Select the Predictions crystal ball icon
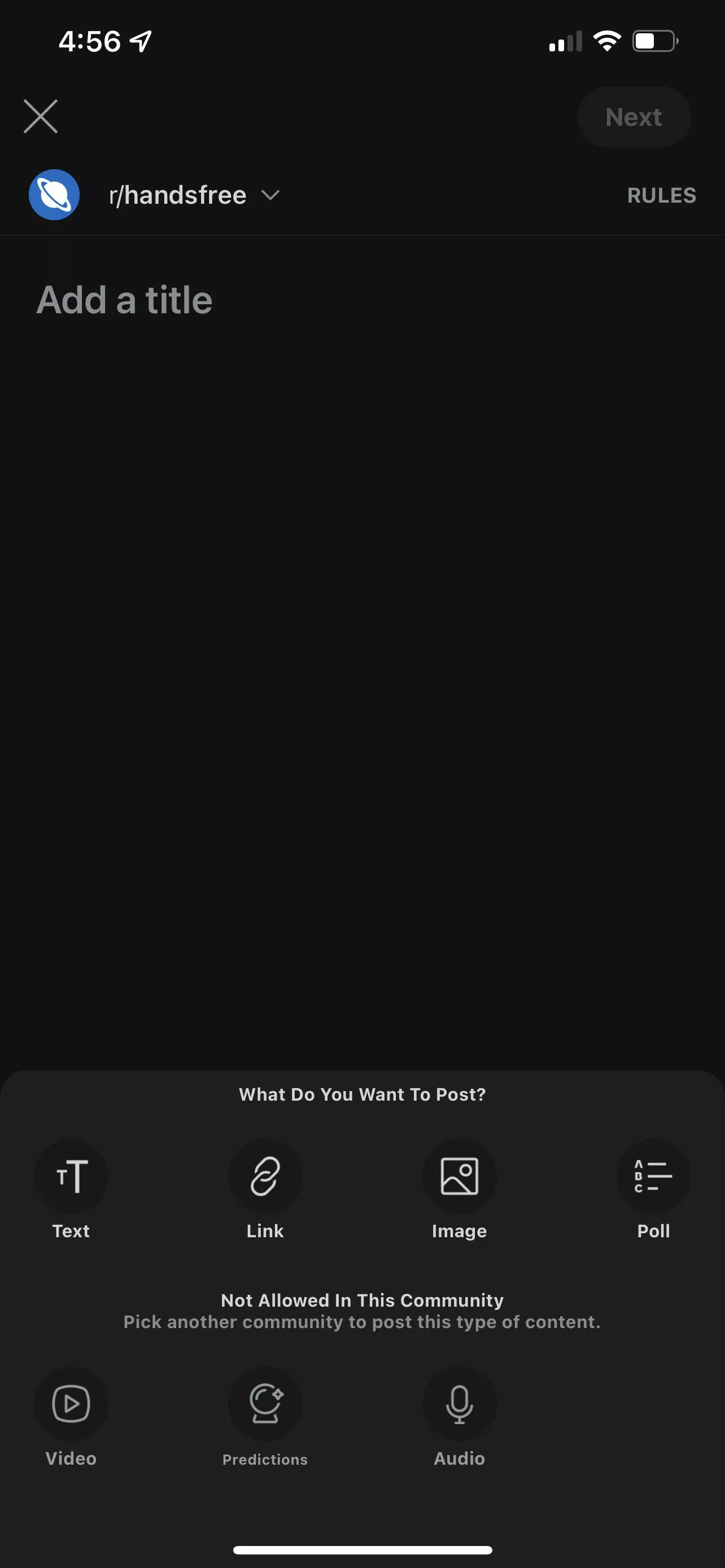Image resolution: width=725 pixels, height=1568 pixels. tap(265, 1404)
